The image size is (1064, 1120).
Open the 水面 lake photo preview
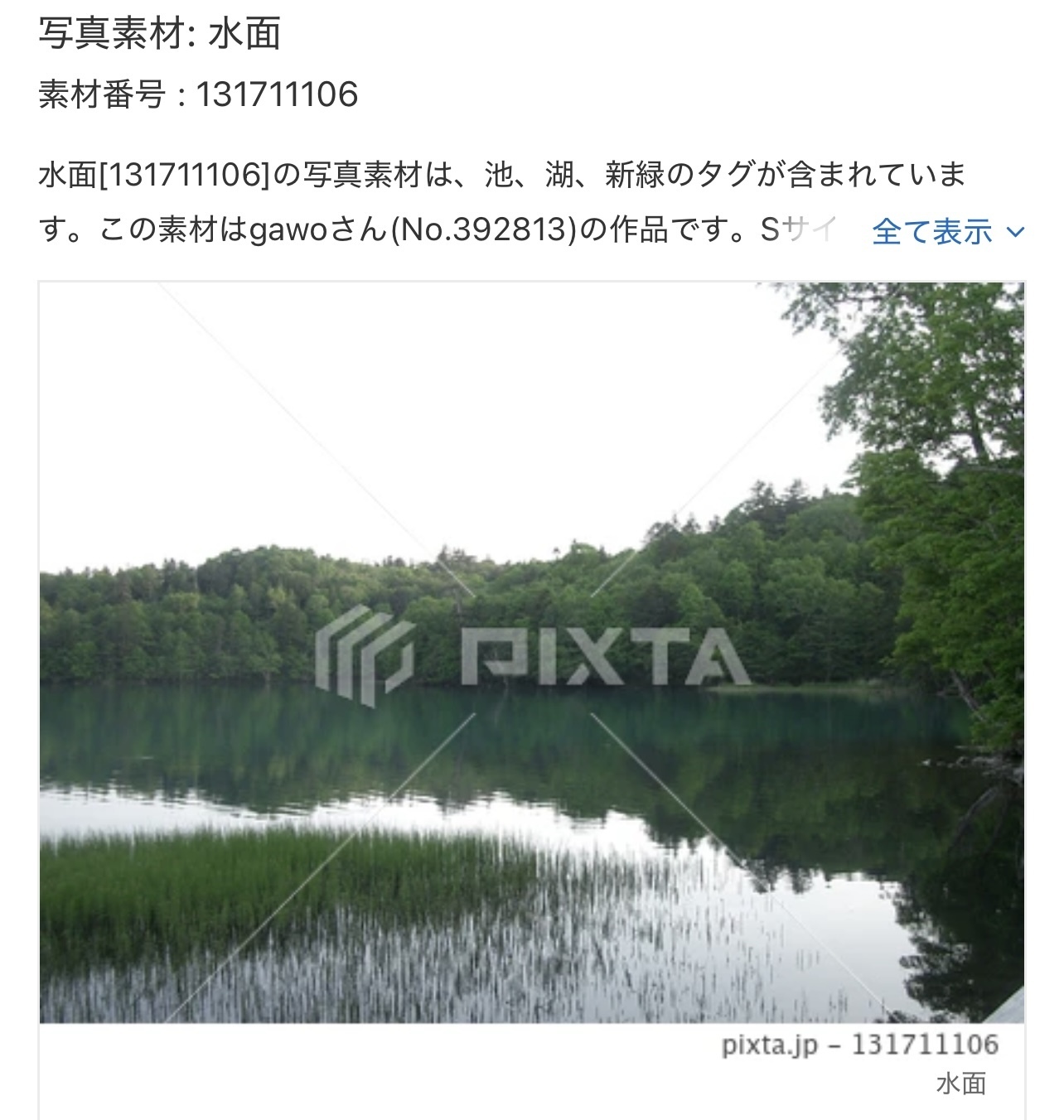click(x=532, y=652)
